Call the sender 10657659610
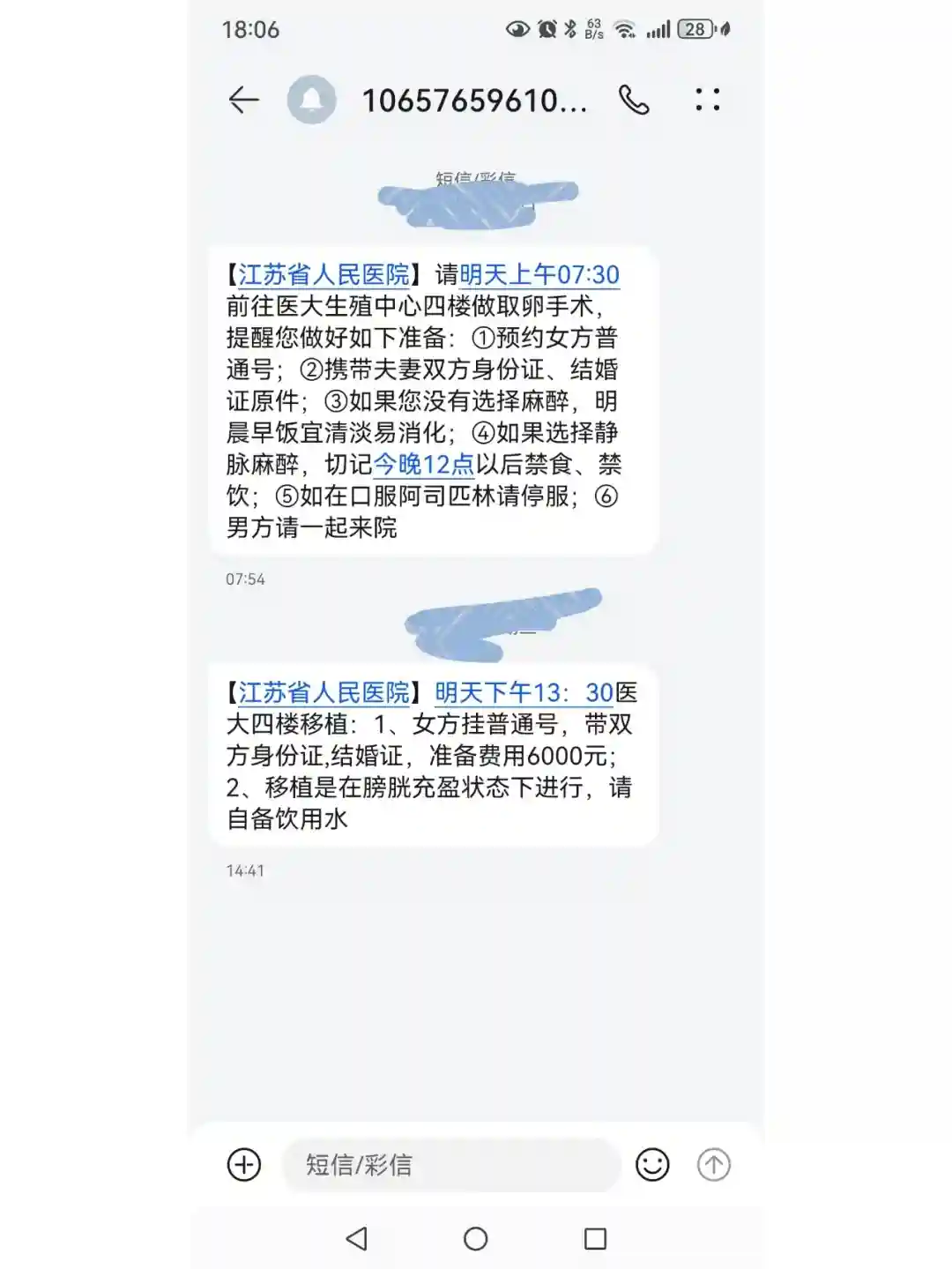Viewport: 952px width, 1269px height. tap(634, 100)
